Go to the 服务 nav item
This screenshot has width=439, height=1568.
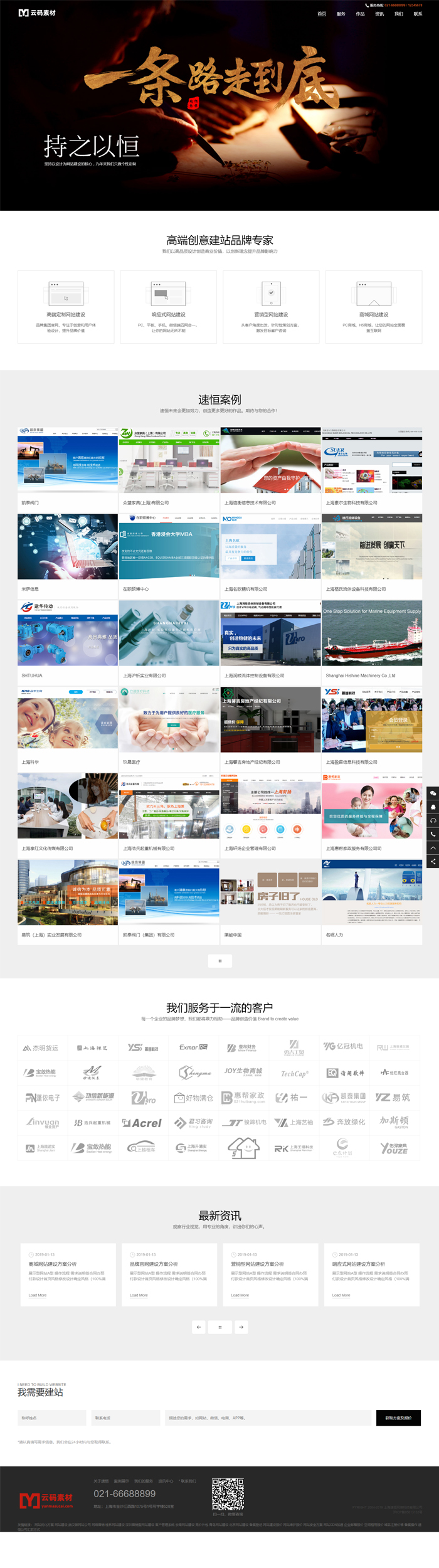pos(341,14)
